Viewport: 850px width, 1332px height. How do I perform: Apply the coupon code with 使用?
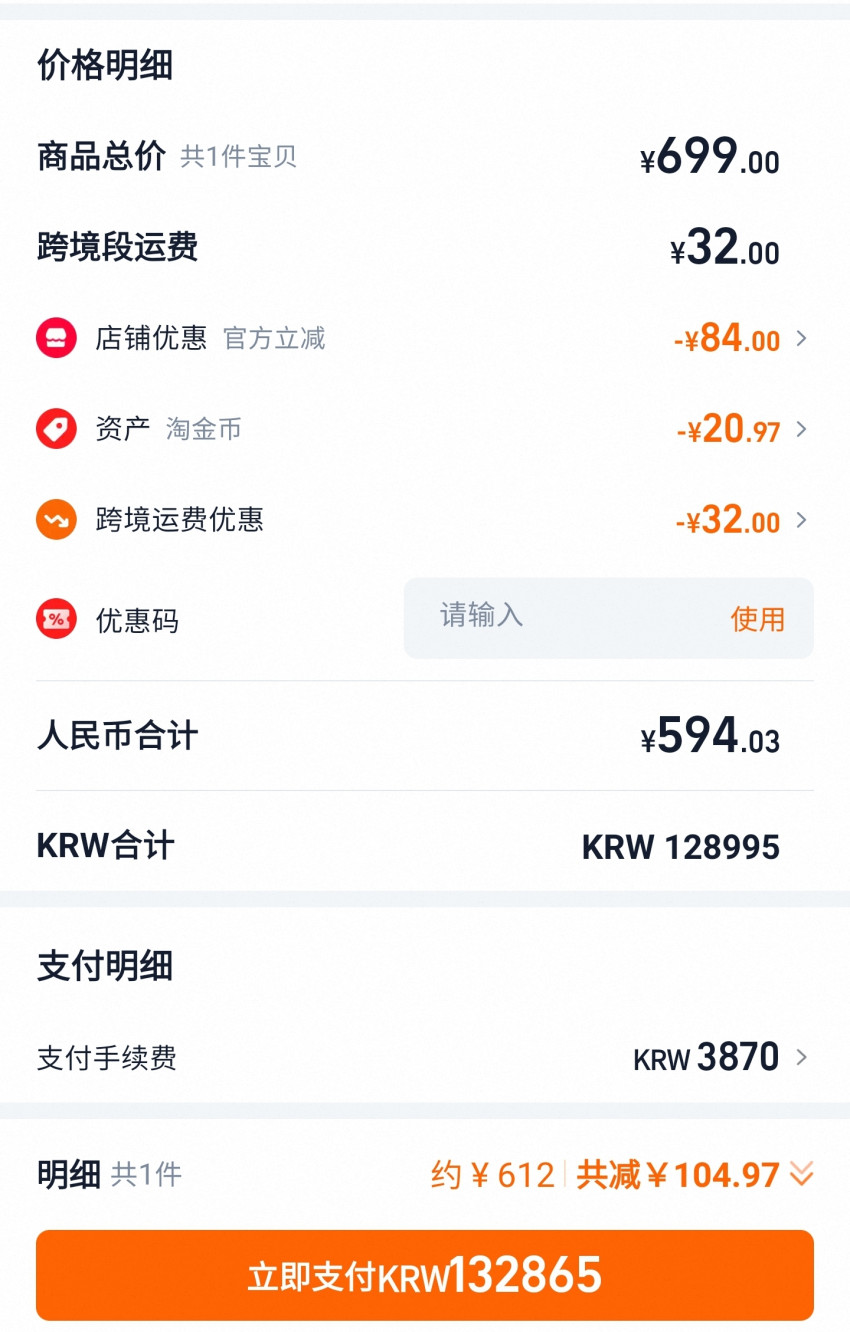point(757,619)
